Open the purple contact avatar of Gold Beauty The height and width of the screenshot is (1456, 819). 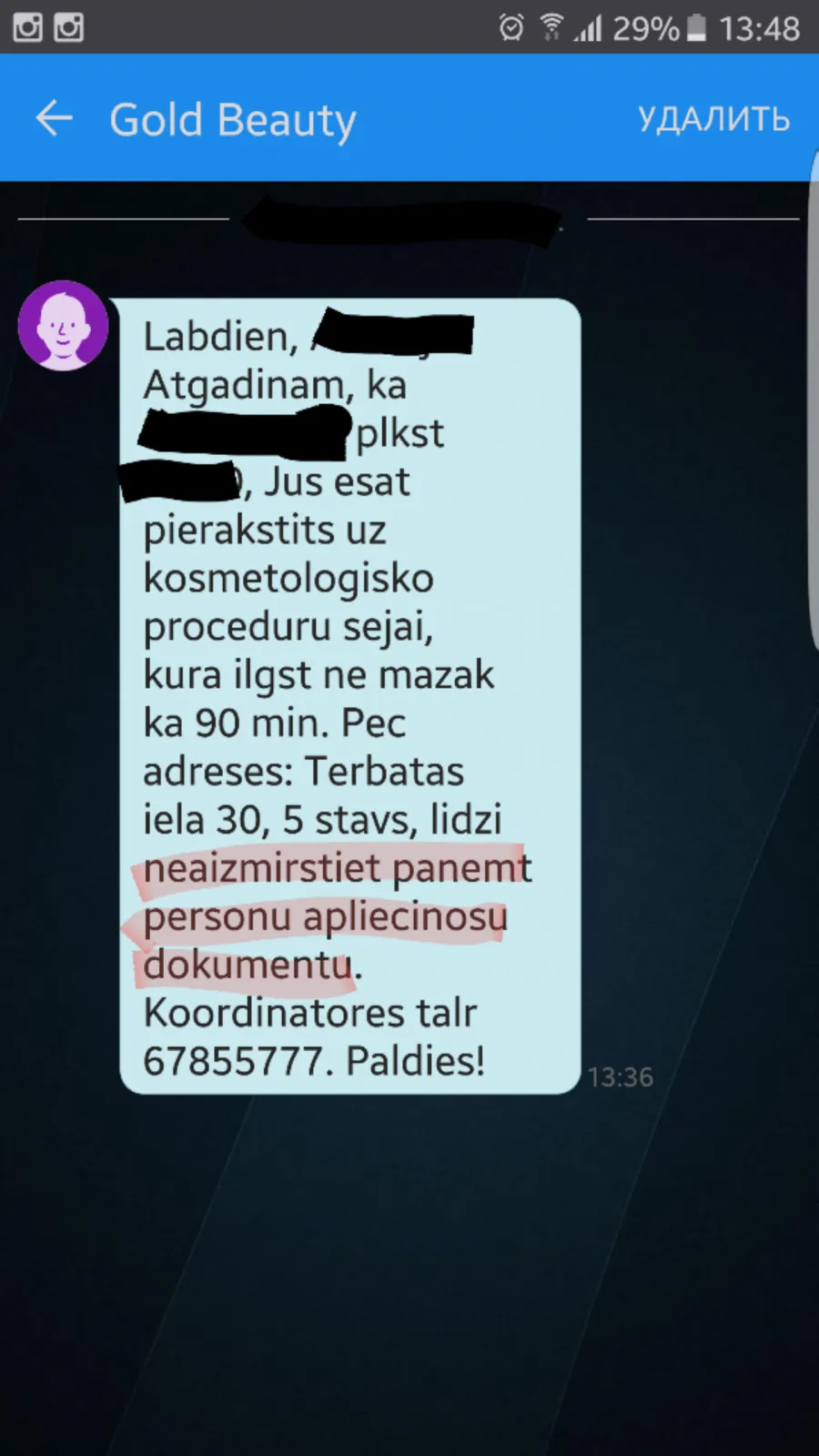coord(64,326)
